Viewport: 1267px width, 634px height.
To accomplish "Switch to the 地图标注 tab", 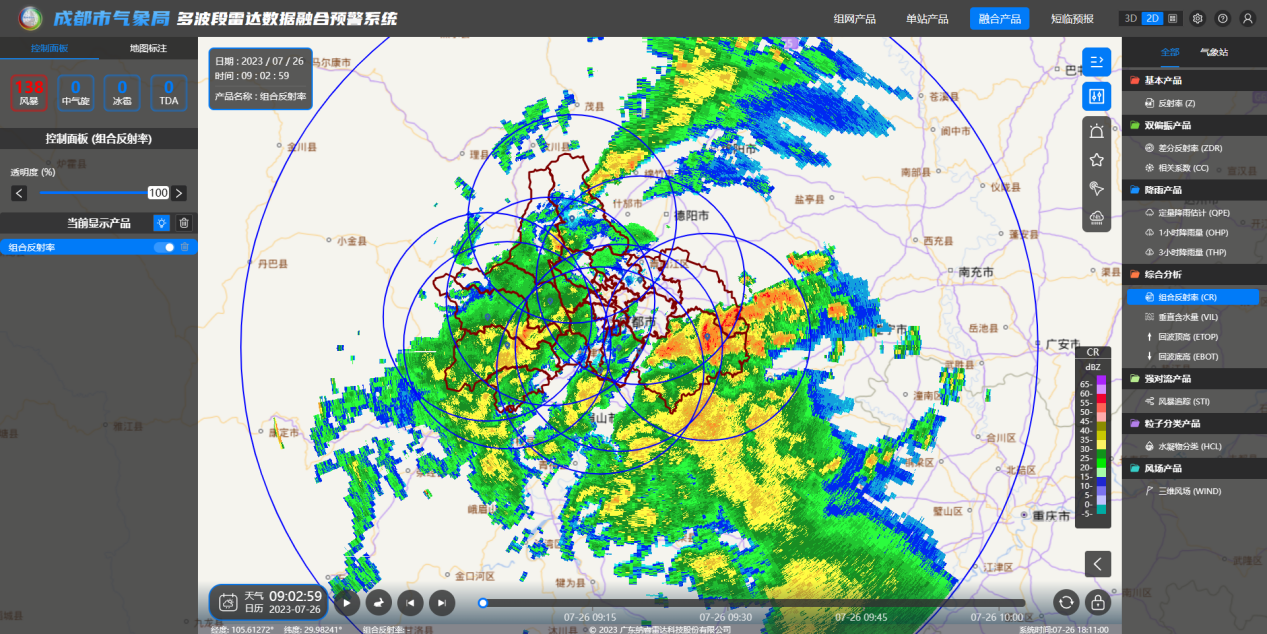I will point(148,48).
